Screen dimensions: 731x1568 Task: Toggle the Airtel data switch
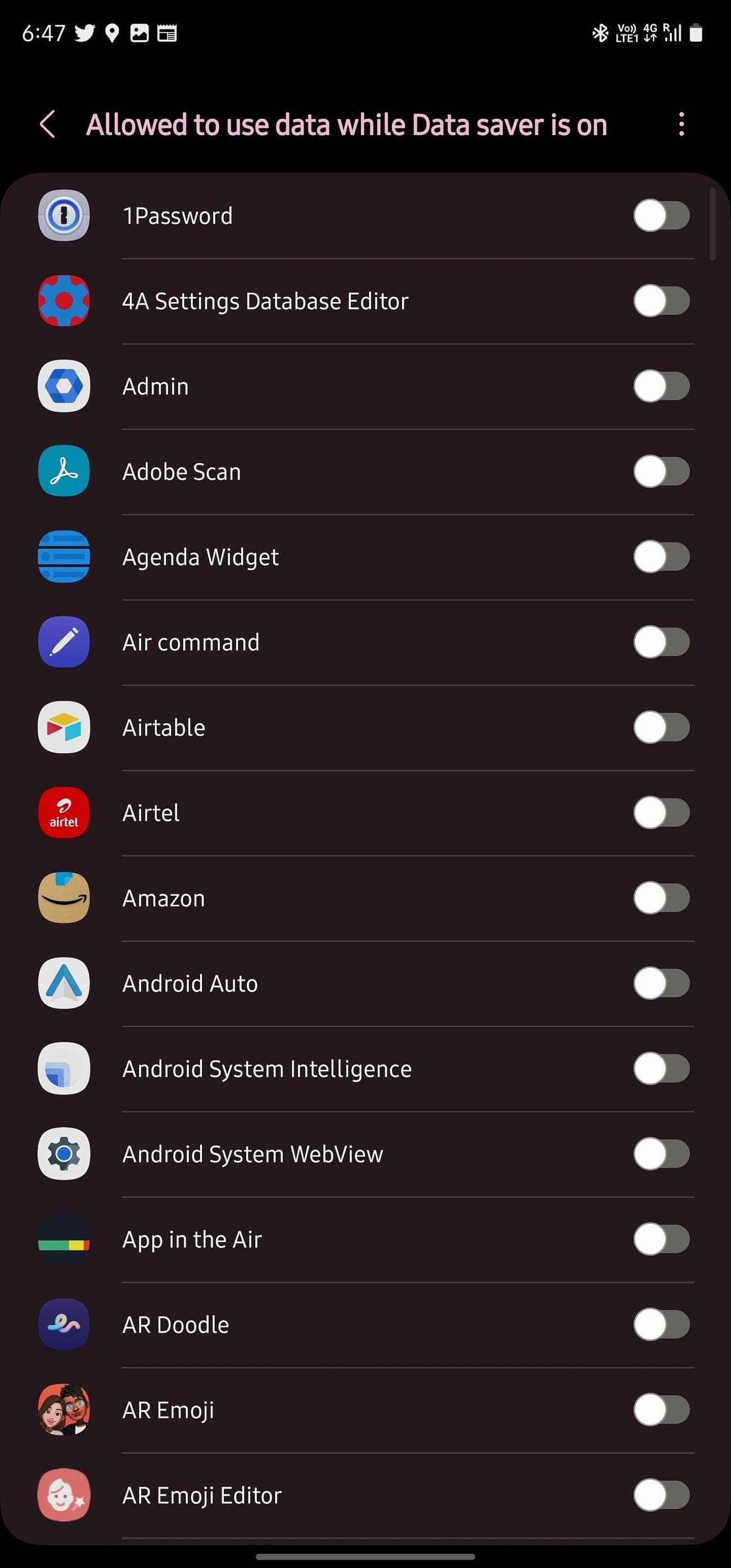tap(661, 812)
